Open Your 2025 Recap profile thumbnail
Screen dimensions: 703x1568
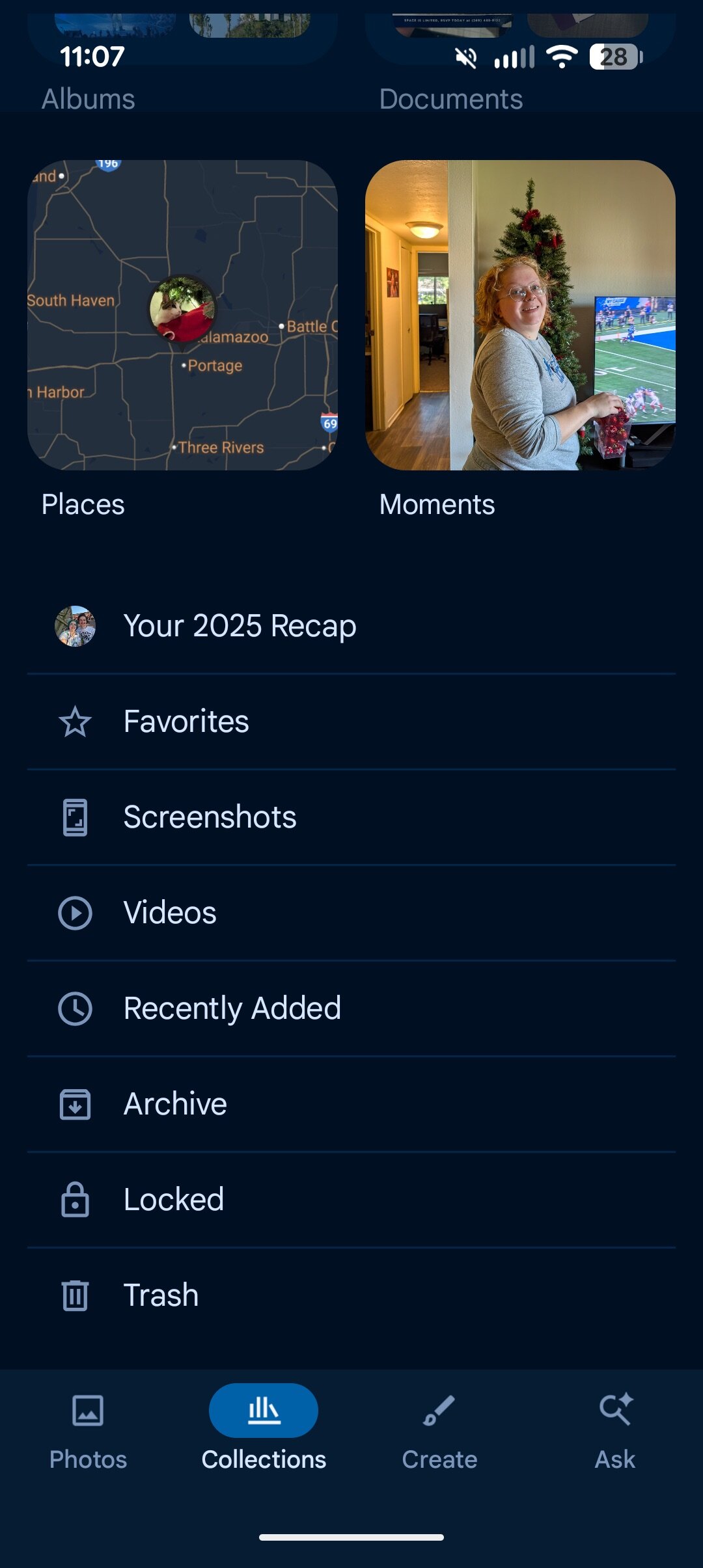[75, 625]
